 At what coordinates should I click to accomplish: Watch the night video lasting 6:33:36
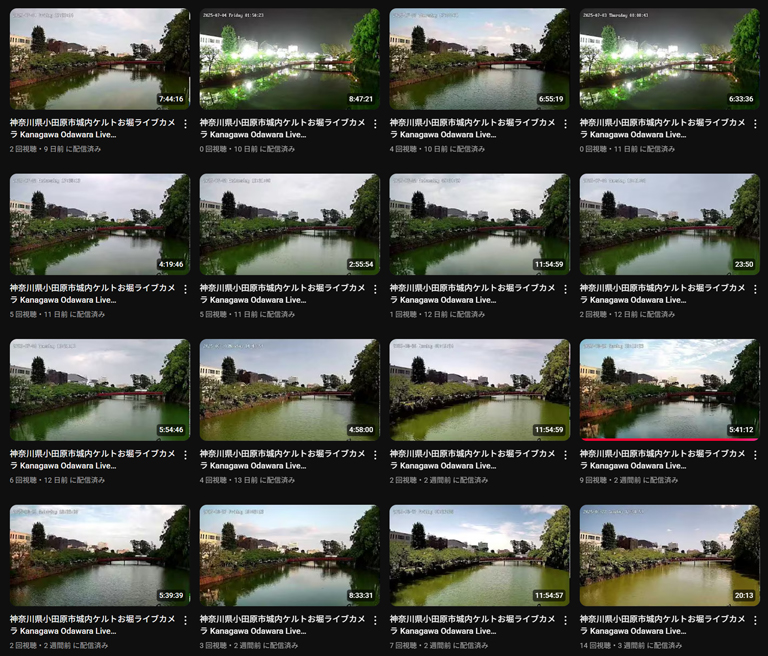[x=669, y=59]
